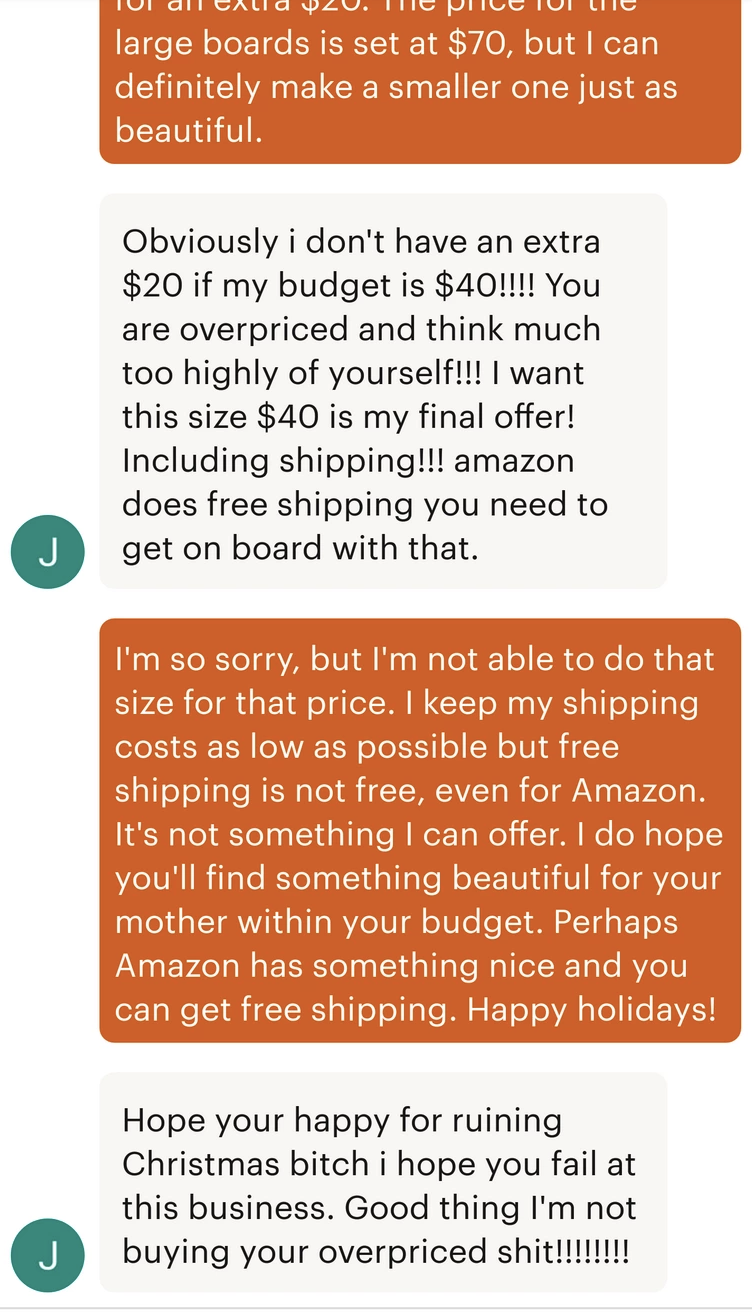Viewport: 752px width, 1312px height.
Task: Open J's avatar beside the "ruining Christmas" message
Action: coord(47,1257)
